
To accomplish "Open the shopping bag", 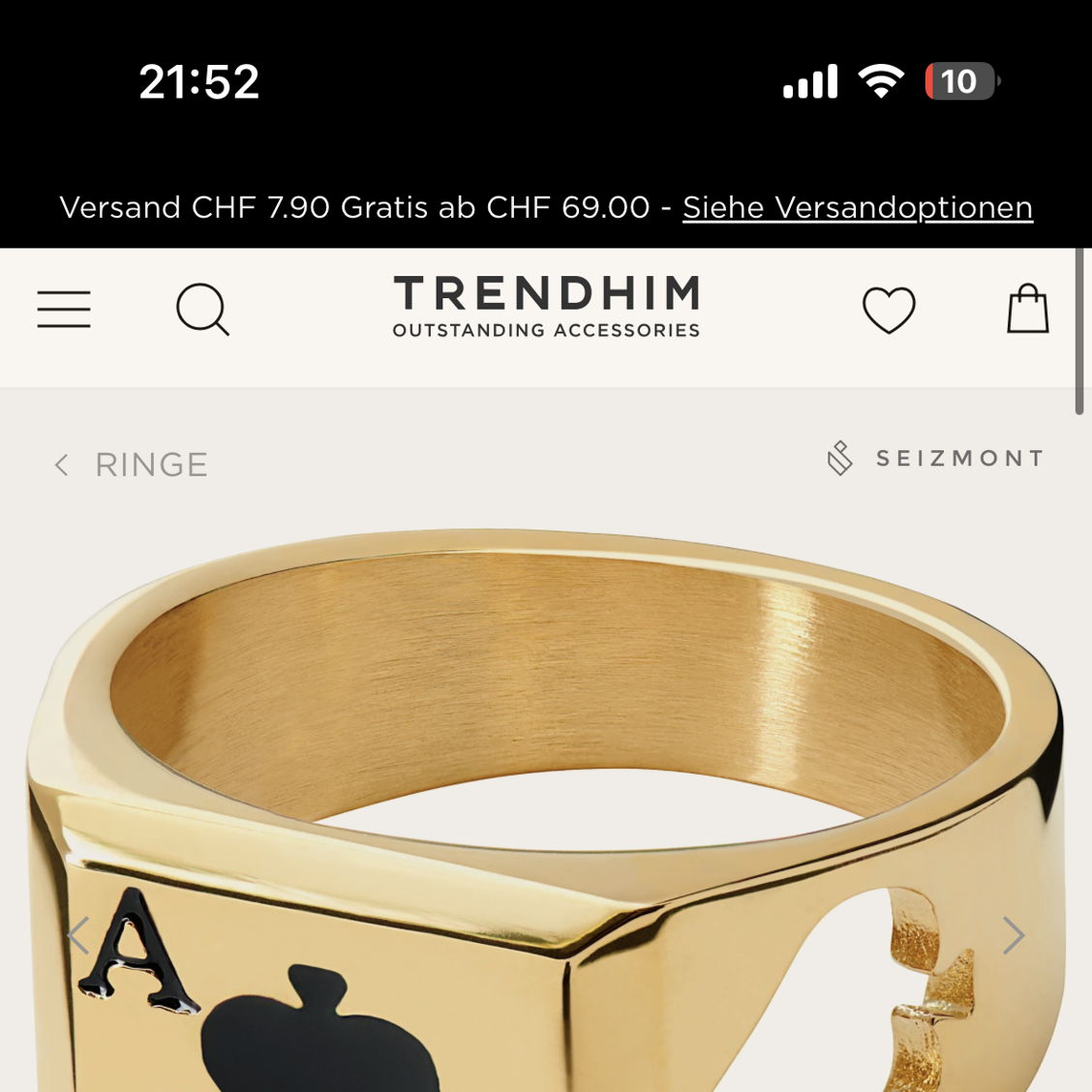I will click(x=1027, y=309).
